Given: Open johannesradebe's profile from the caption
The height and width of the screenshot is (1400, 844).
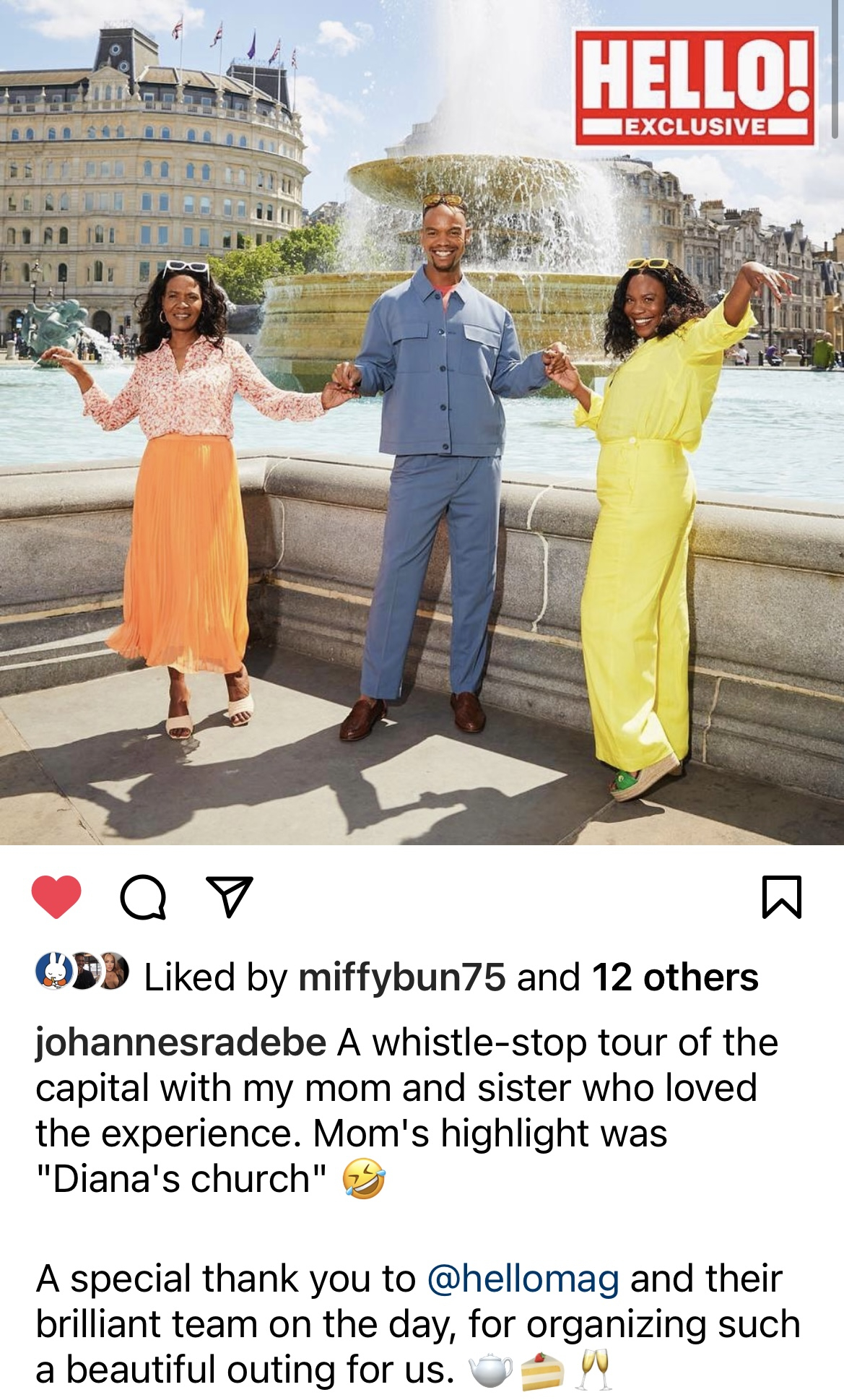Looking at the screenshot, I should point(180,1042).
